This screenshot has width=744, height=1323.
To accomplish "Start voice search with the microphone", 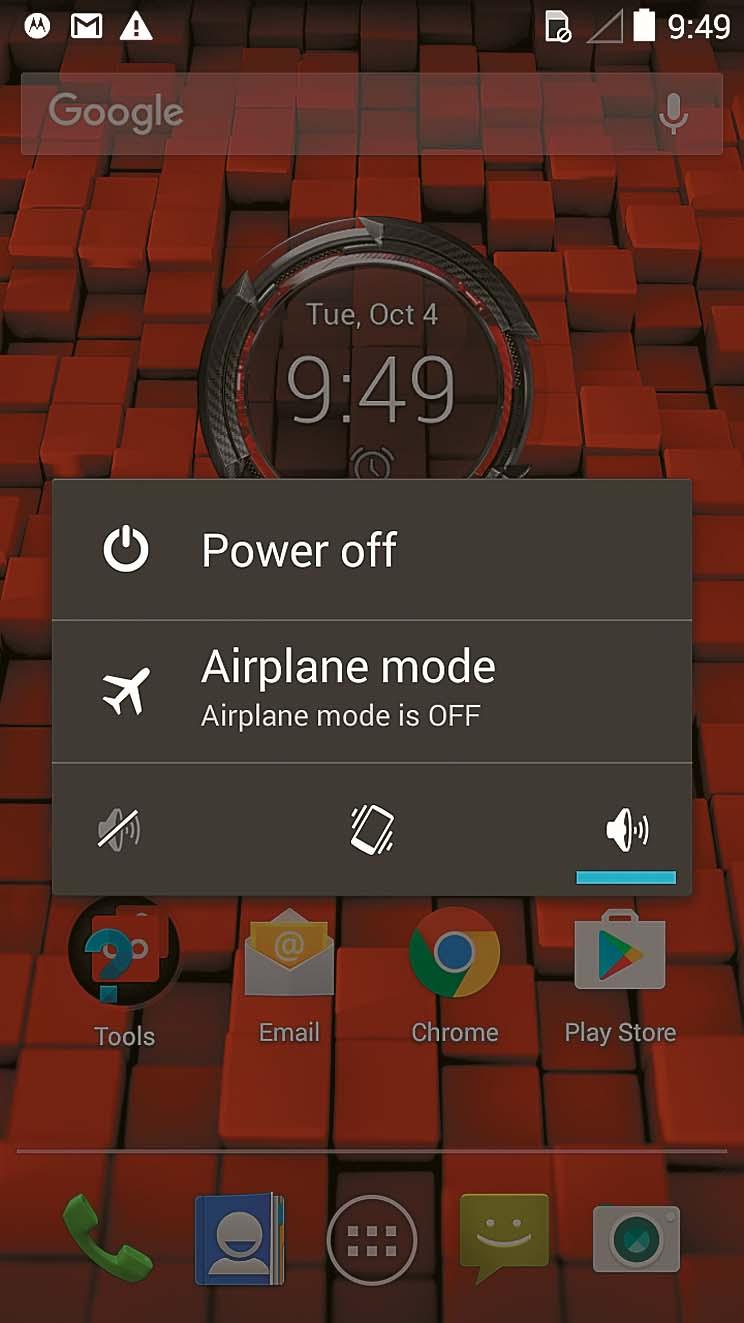I will coord(673,113).
